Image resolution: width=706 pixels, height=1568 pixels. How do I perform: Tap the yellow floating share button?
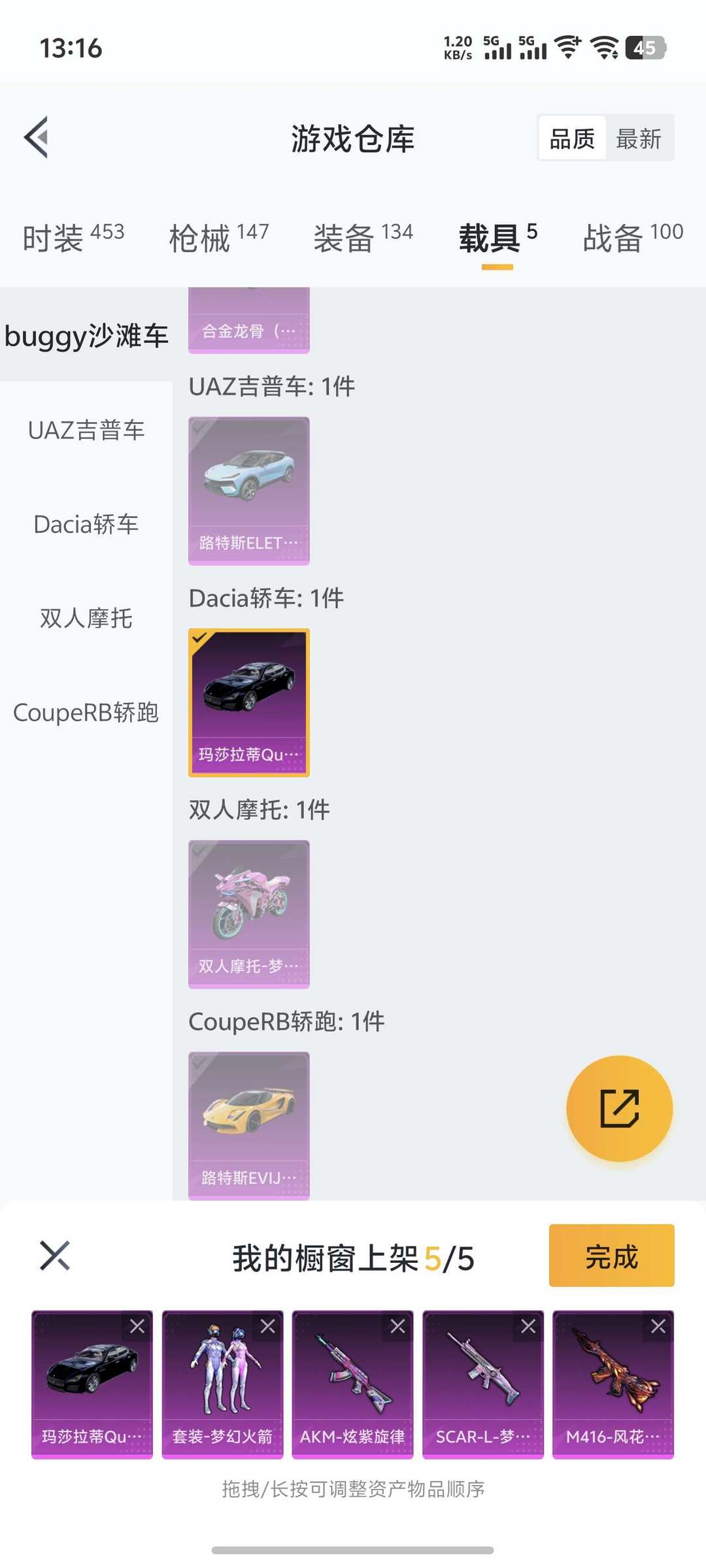point(619,1108)
